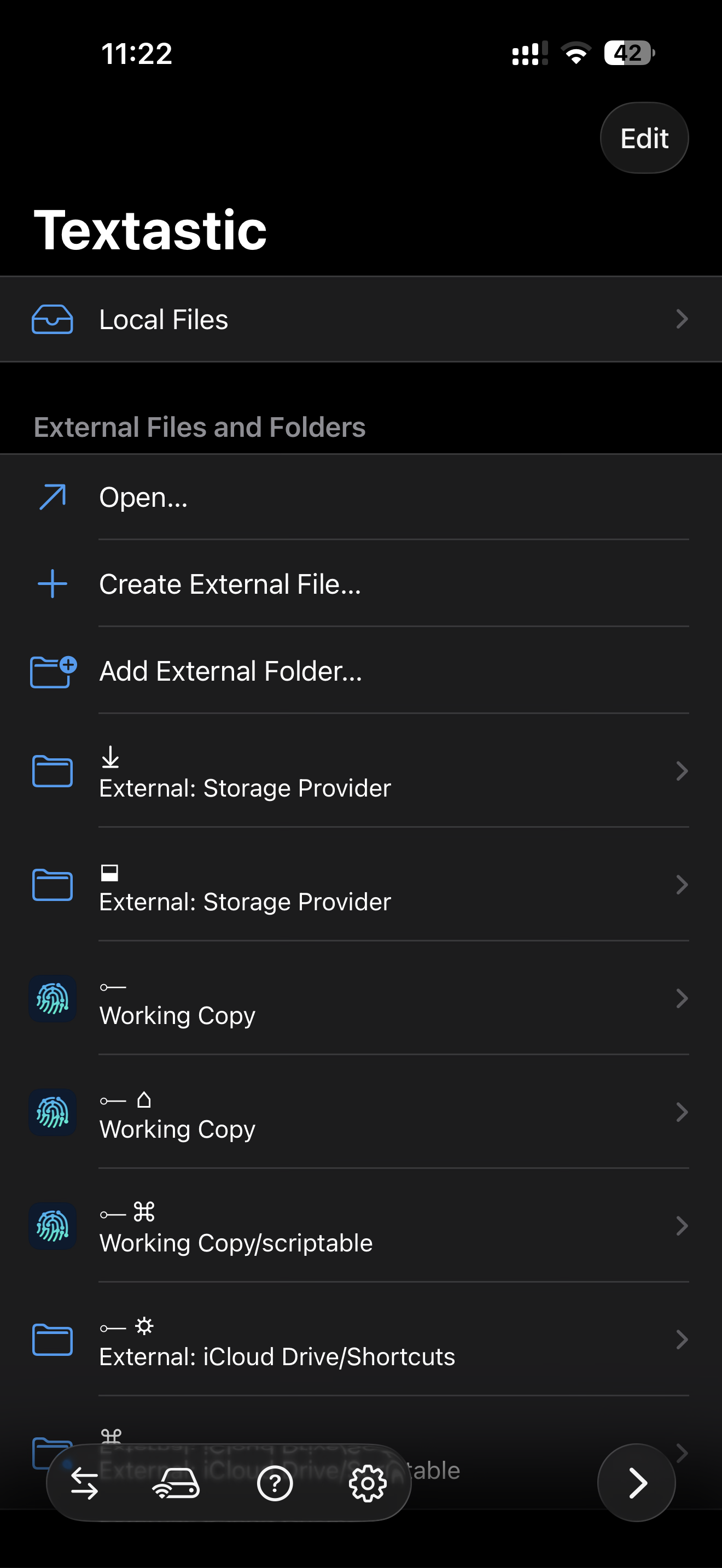The height and width of the screenshot is (1568, 722).
Task: Open file transfer arrows in toolbar
Action: pos(85,1483)
